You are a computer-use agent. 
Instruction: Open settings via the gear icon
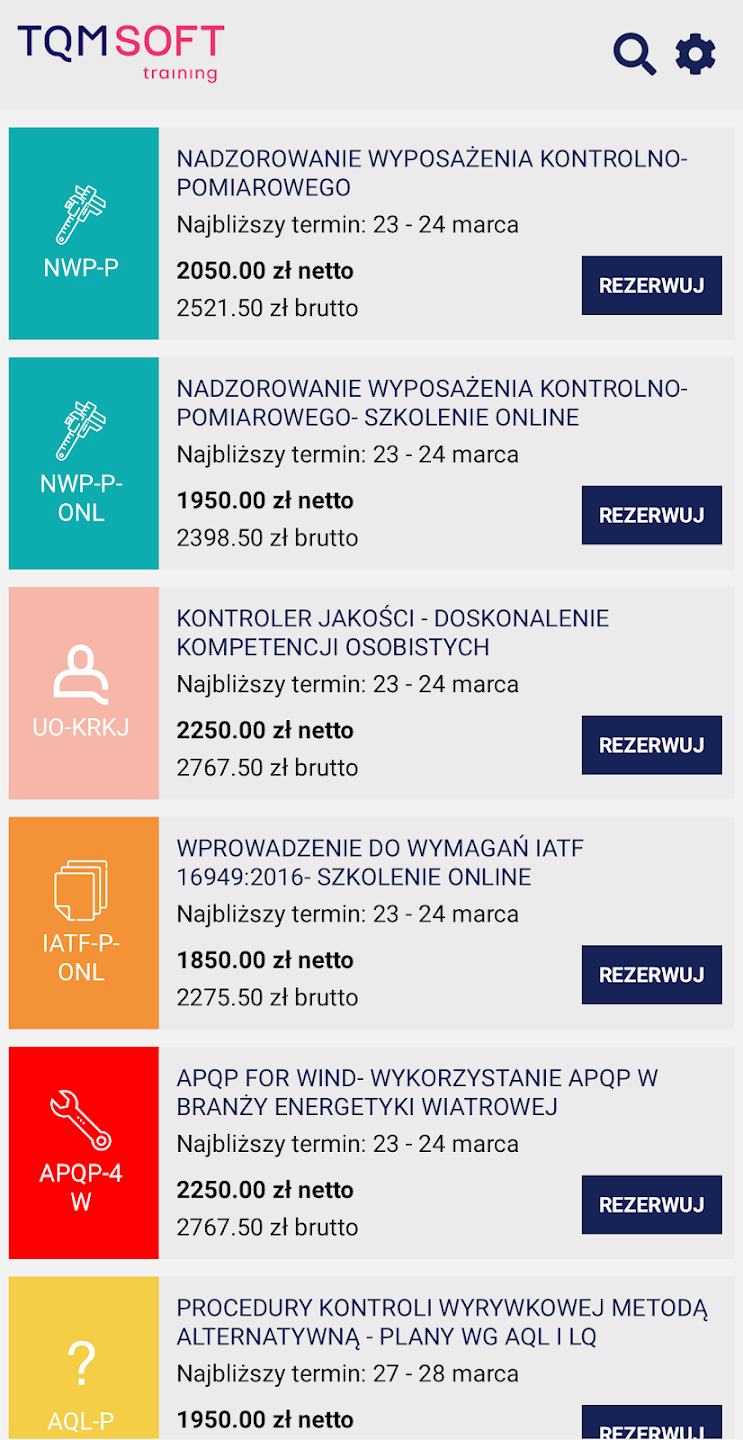(696, 54)
